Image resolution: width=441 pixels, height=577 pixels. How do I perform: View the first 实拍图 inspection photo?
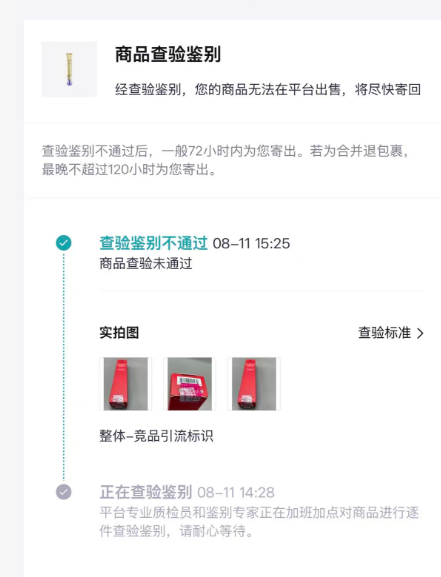(x=126, y=384)
